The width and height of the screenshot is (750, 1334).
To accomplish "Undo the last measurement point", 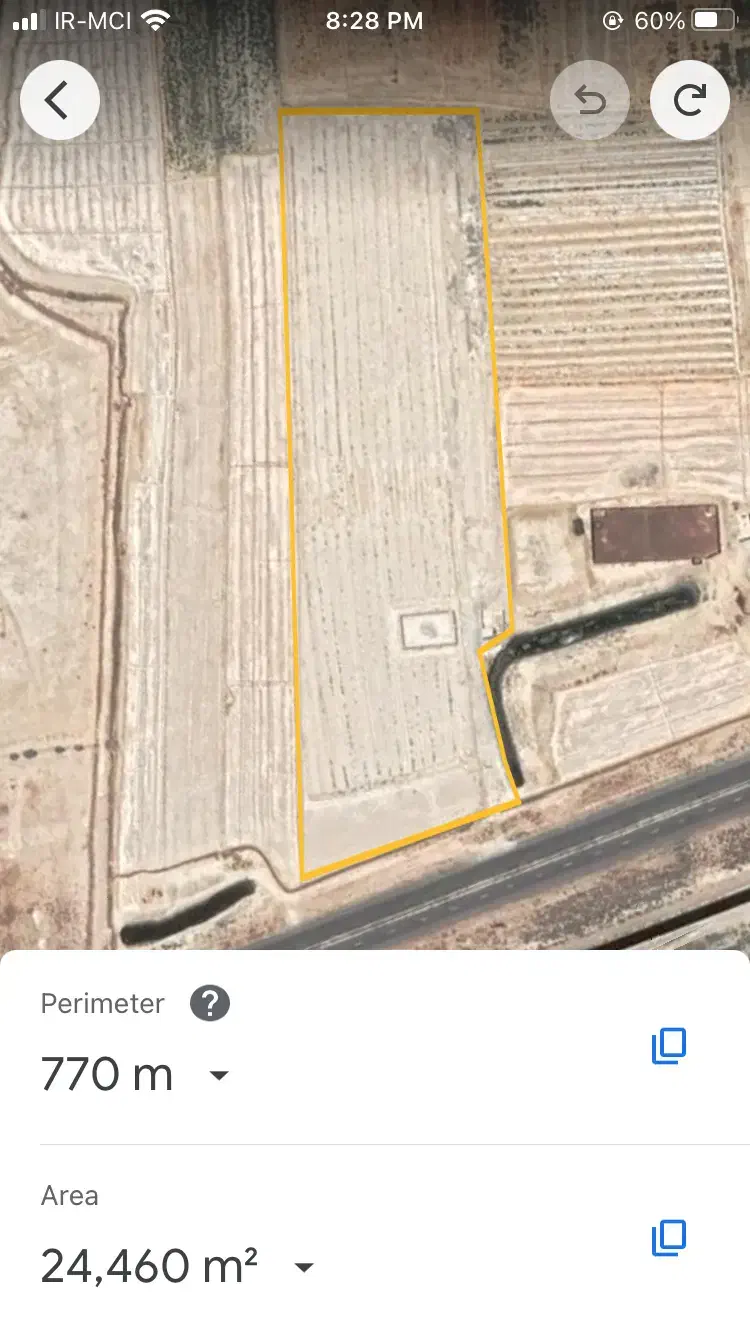I will click(590, 100).
